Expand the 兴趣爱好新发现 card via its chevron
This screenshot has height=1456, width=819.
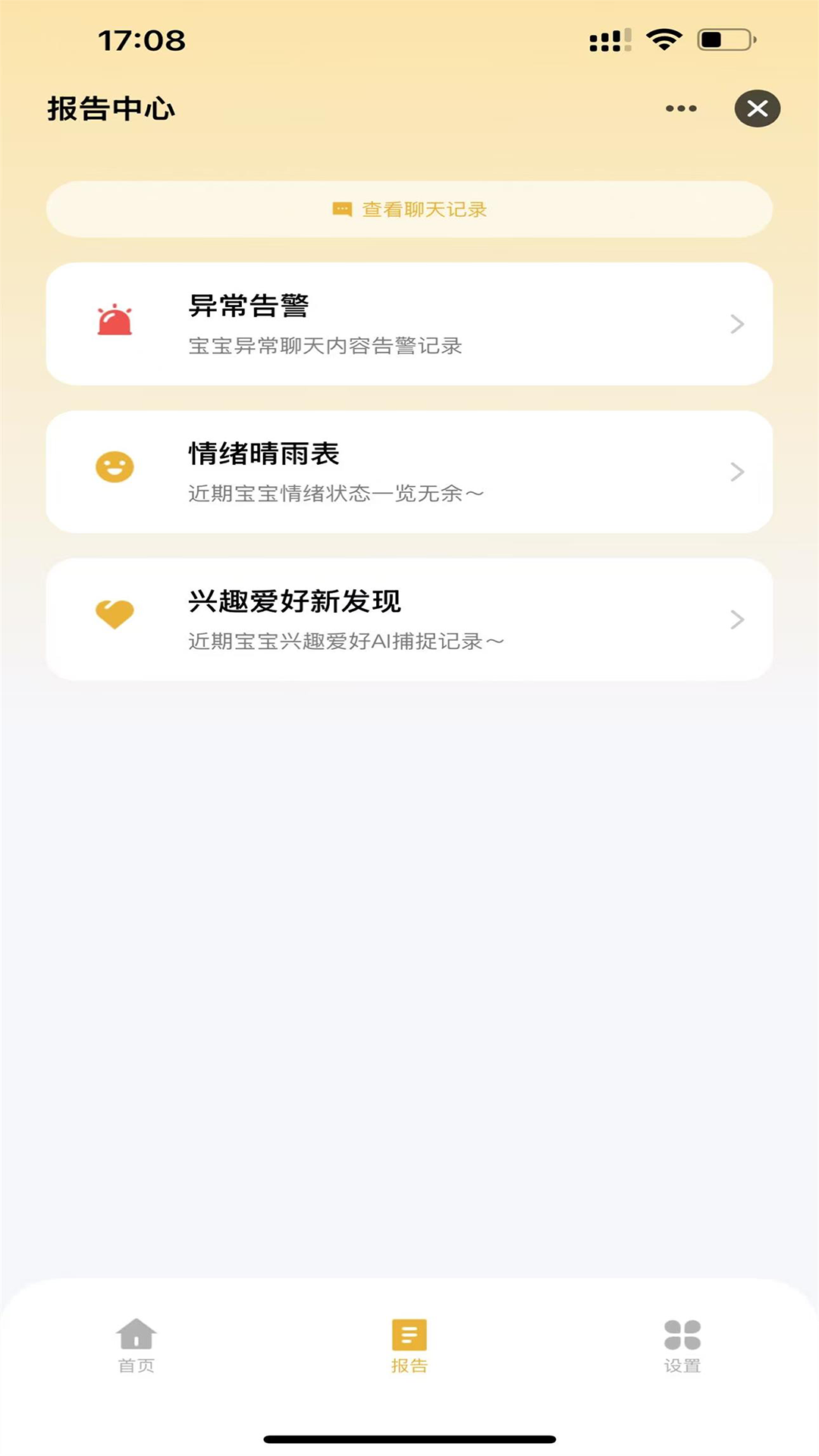736,620
